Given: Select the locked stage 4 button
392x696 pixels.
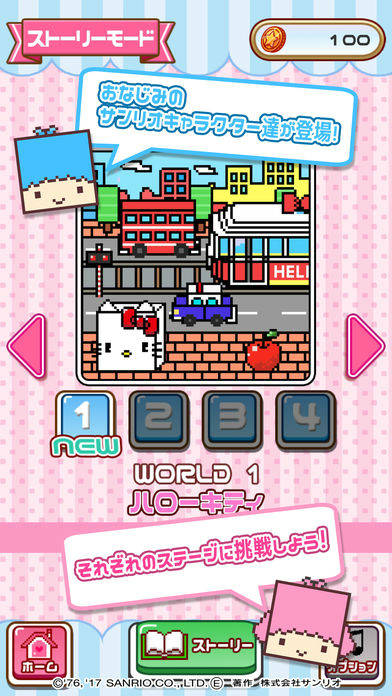Looking at the screenshot, I should (305, 420).
